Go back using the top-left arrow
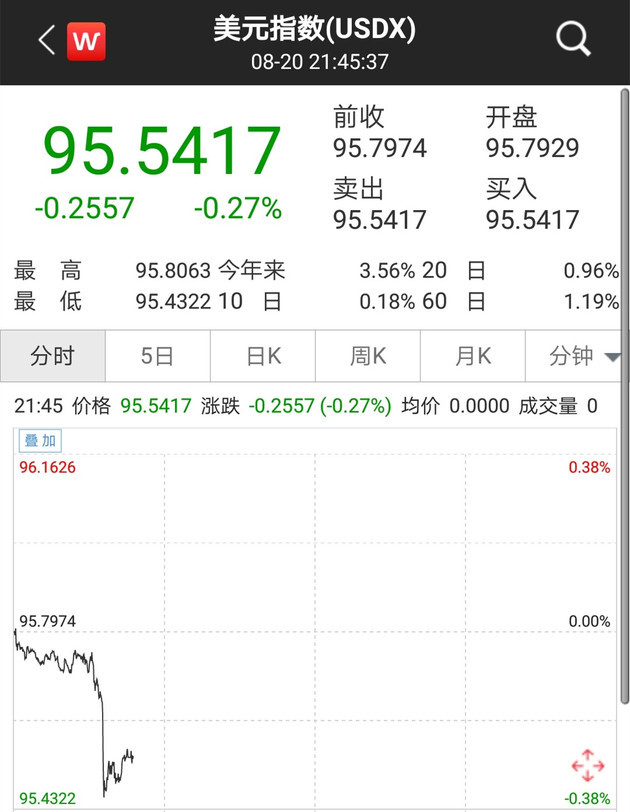630x812 pixels. [45, 40]
